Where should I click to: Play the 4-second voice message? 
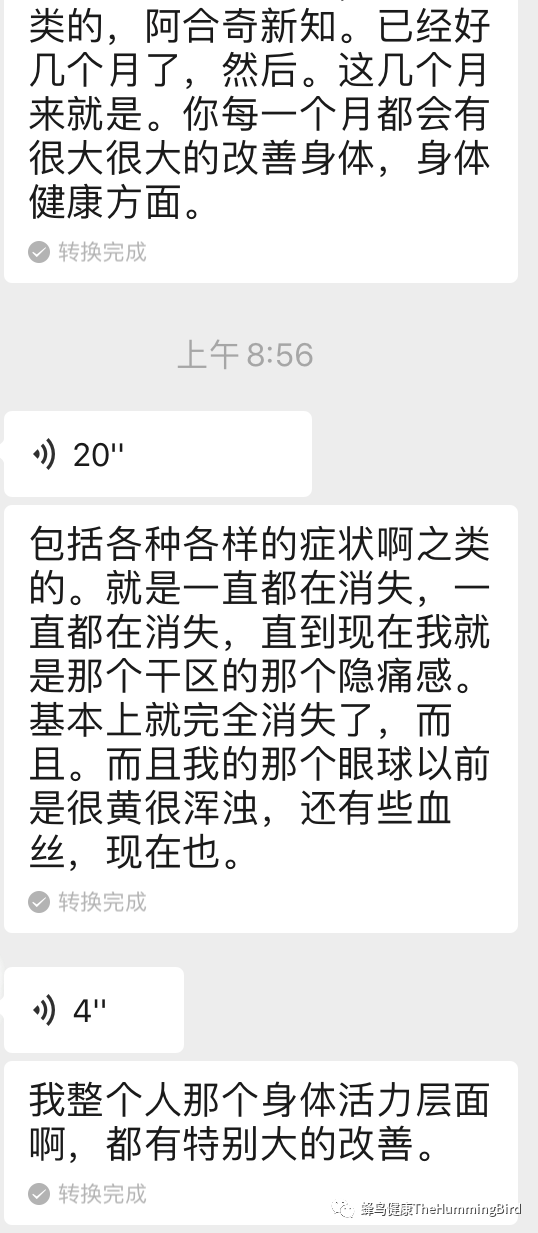(x=94, y=1010)
